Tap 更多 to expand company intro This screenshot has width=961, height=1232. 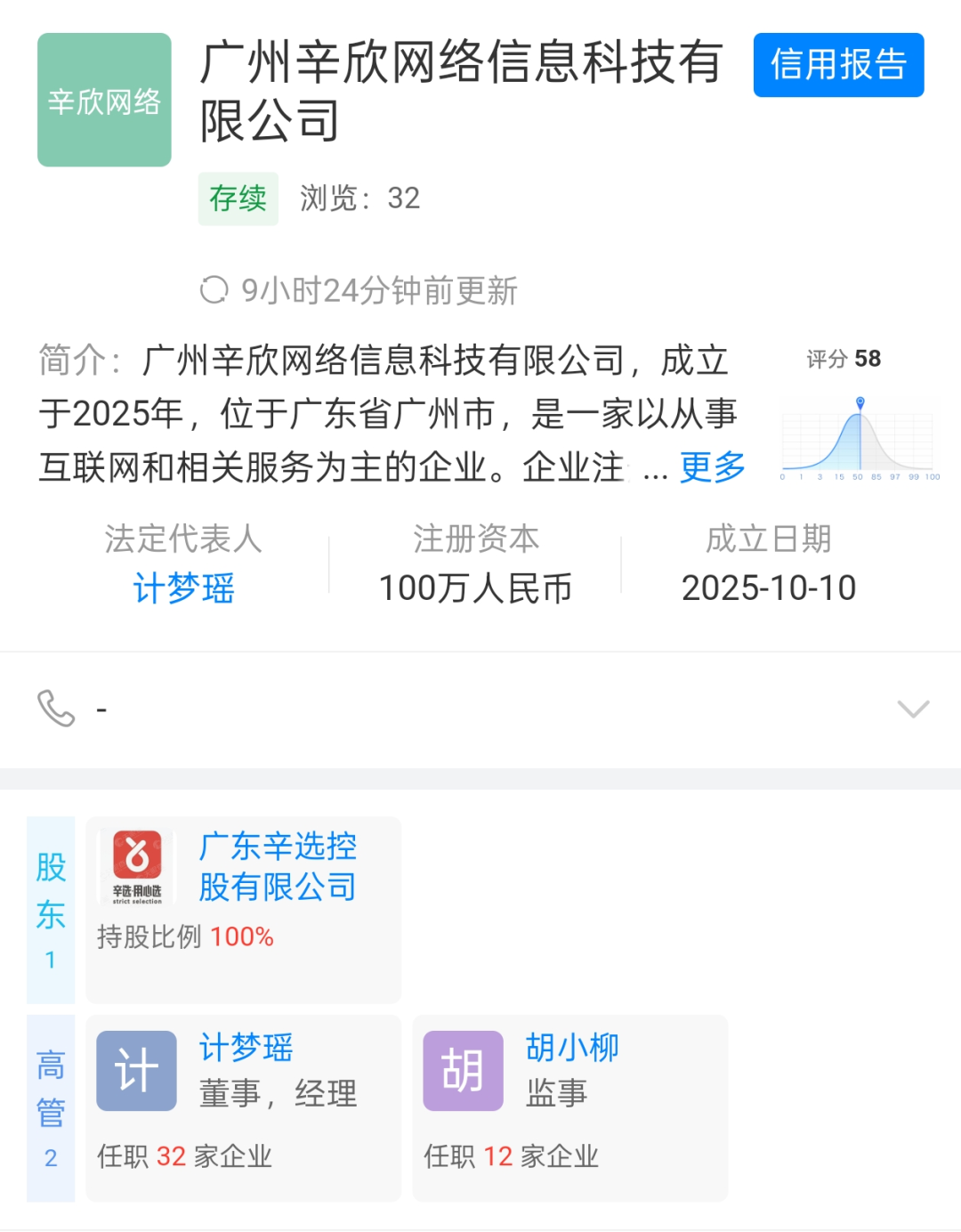point(712,466)
